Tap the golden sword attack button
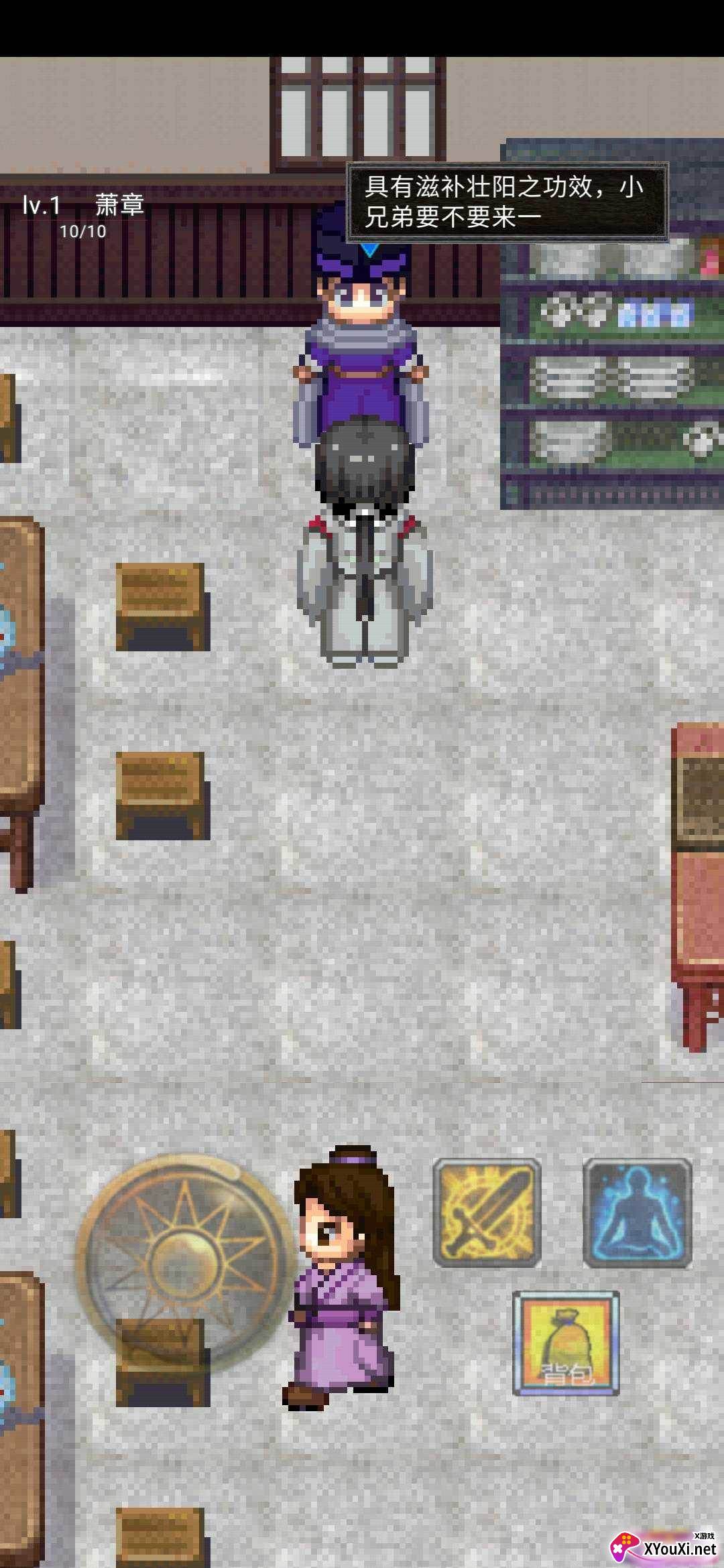The width and height of the screenshot is (724, 1568). coord(487,1213)
